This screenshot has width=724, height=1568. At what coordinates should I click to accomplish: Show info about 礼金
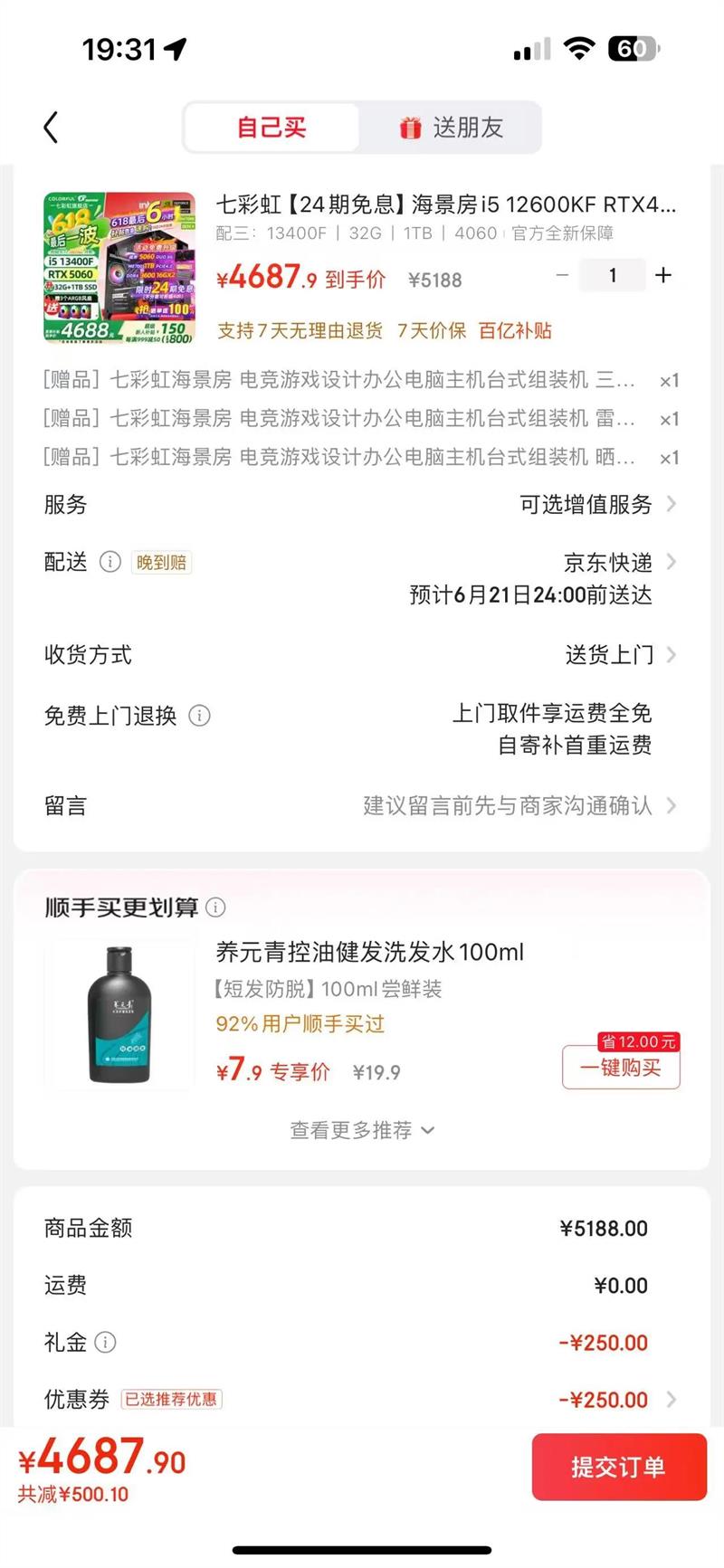pyautogui.click(x=105, y=1342)
